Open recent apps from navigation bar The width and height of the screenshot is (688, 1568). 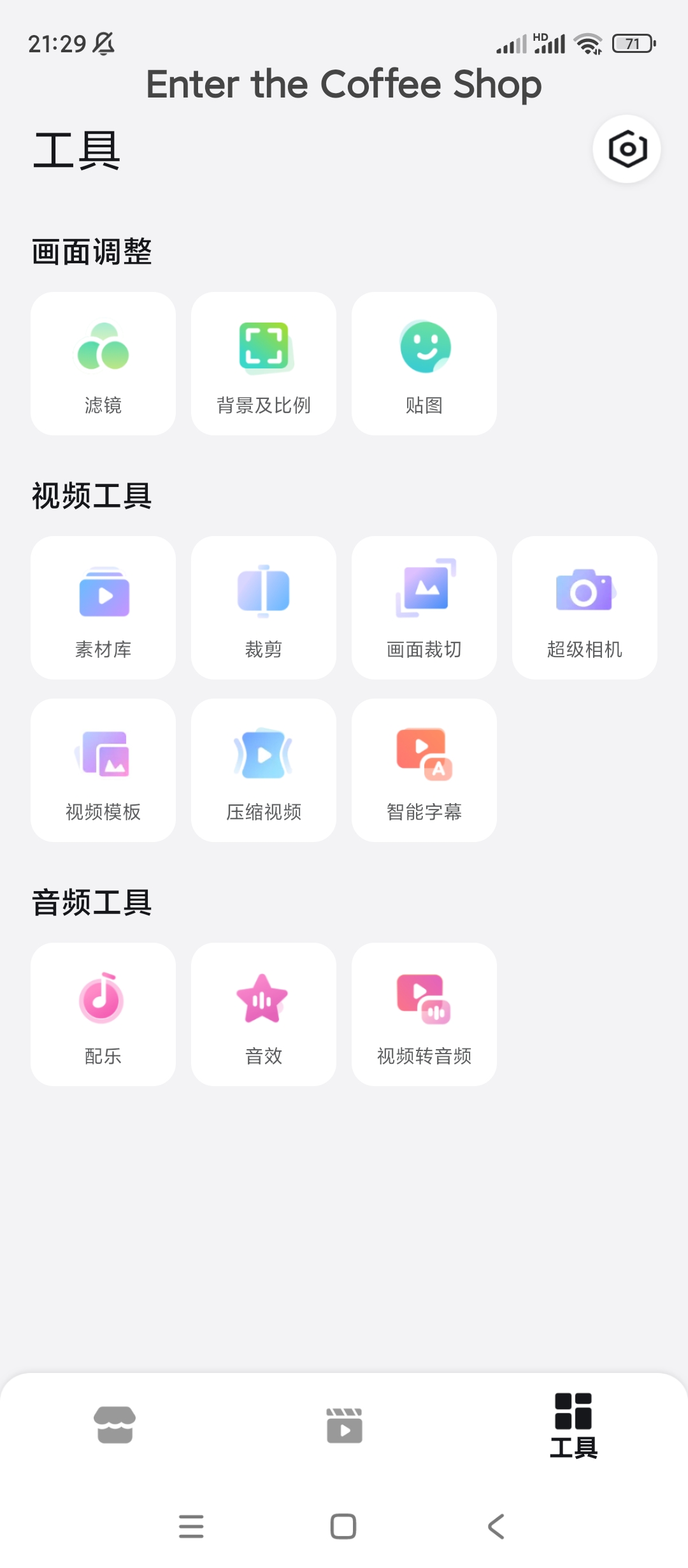click(x=191, y=1527)
